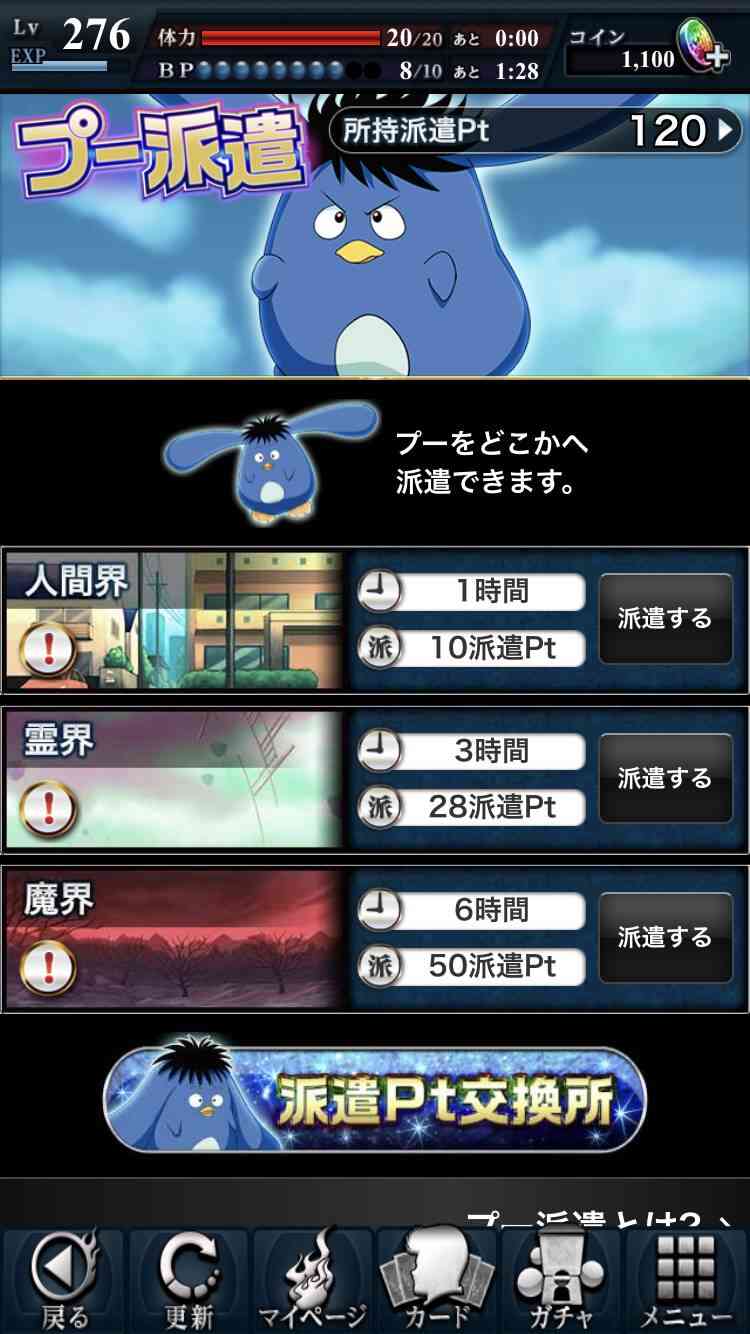Dispatch Puu to 霊界
This screenshot has height=1334, width=750.
tap(666, 778)
